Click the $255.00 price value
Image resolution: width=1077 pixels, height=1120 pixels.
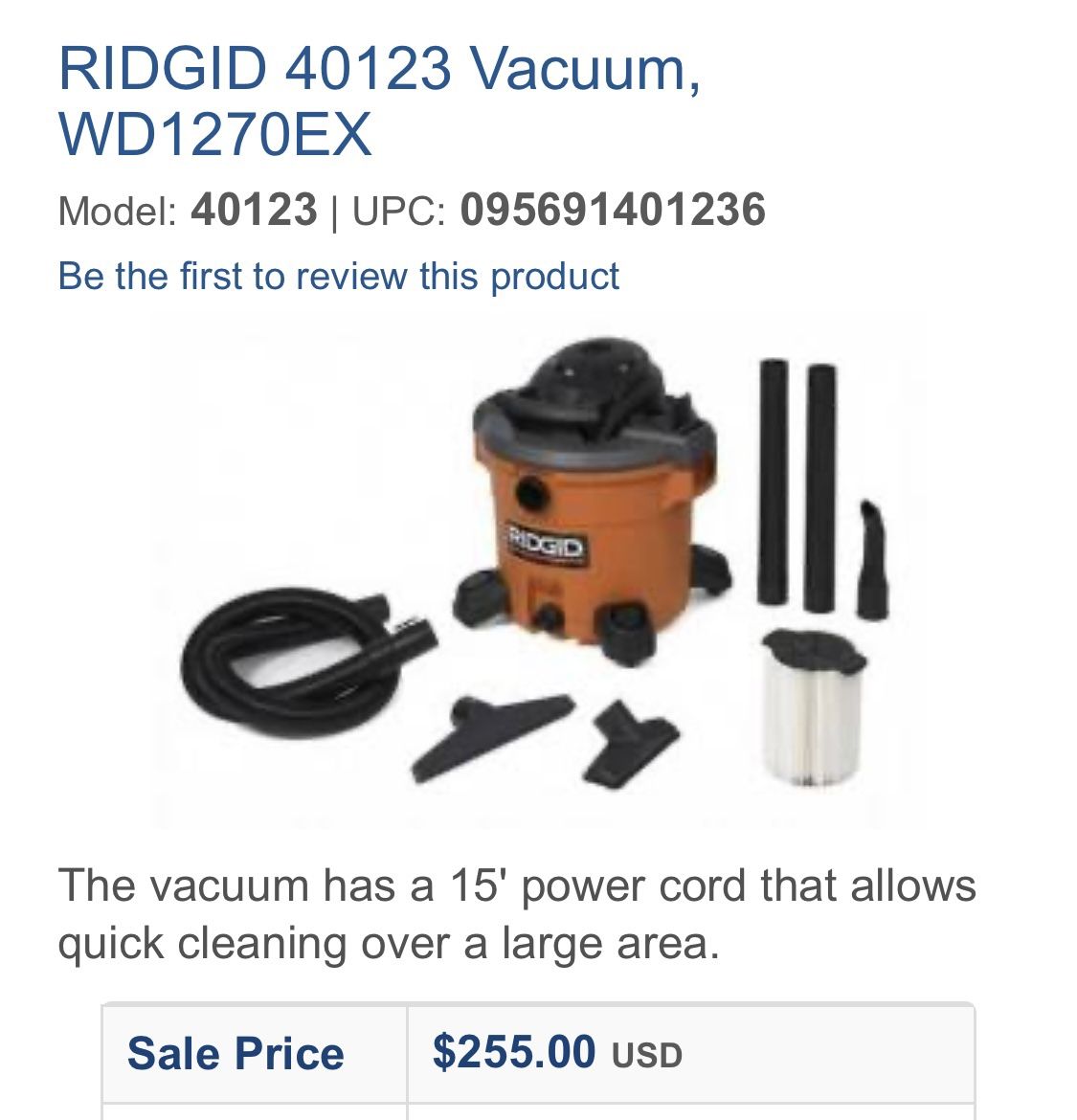pyautogui.click(x=517, y=1053)
